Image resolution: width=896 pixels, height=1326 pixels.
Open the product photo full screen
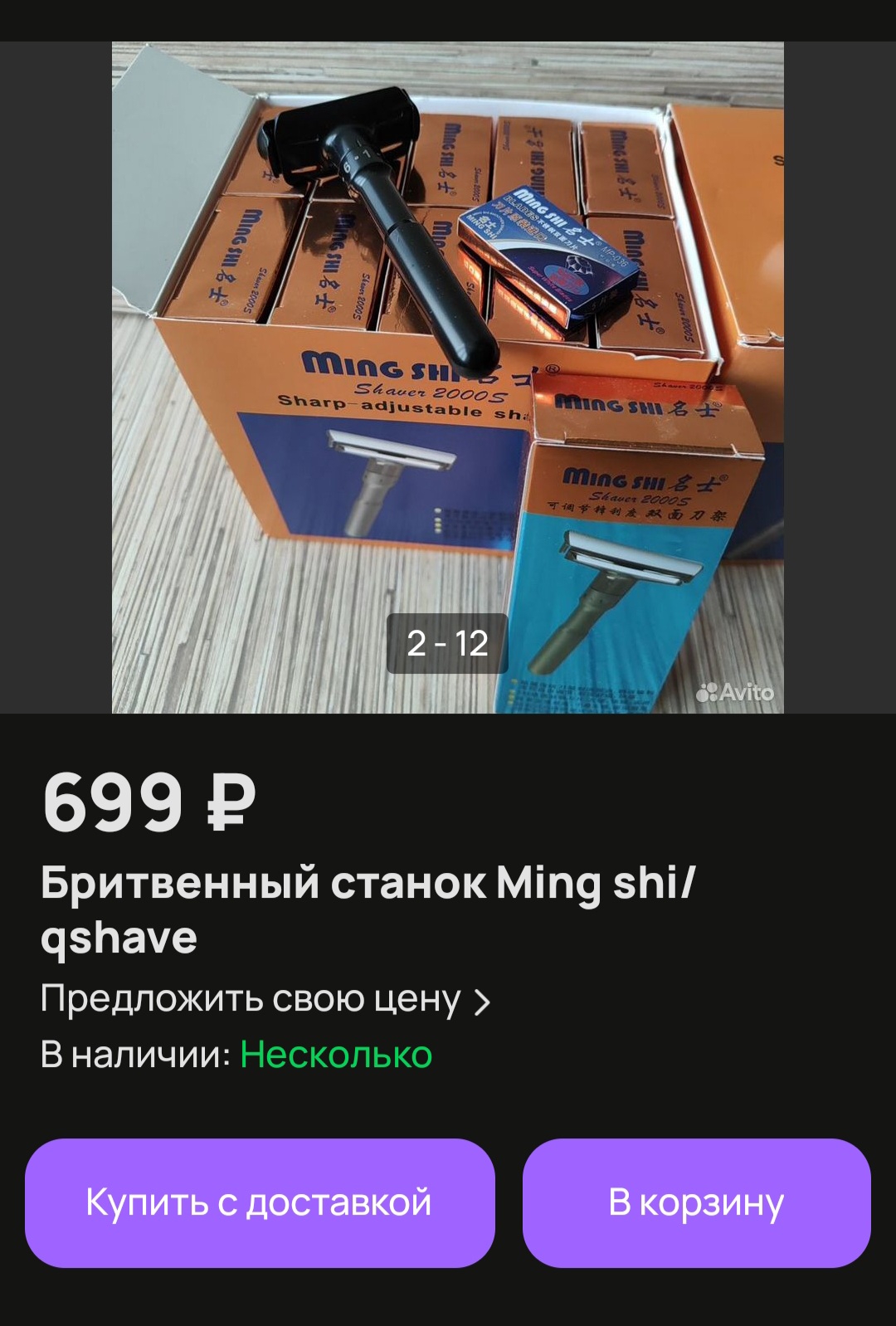[448, 378]
